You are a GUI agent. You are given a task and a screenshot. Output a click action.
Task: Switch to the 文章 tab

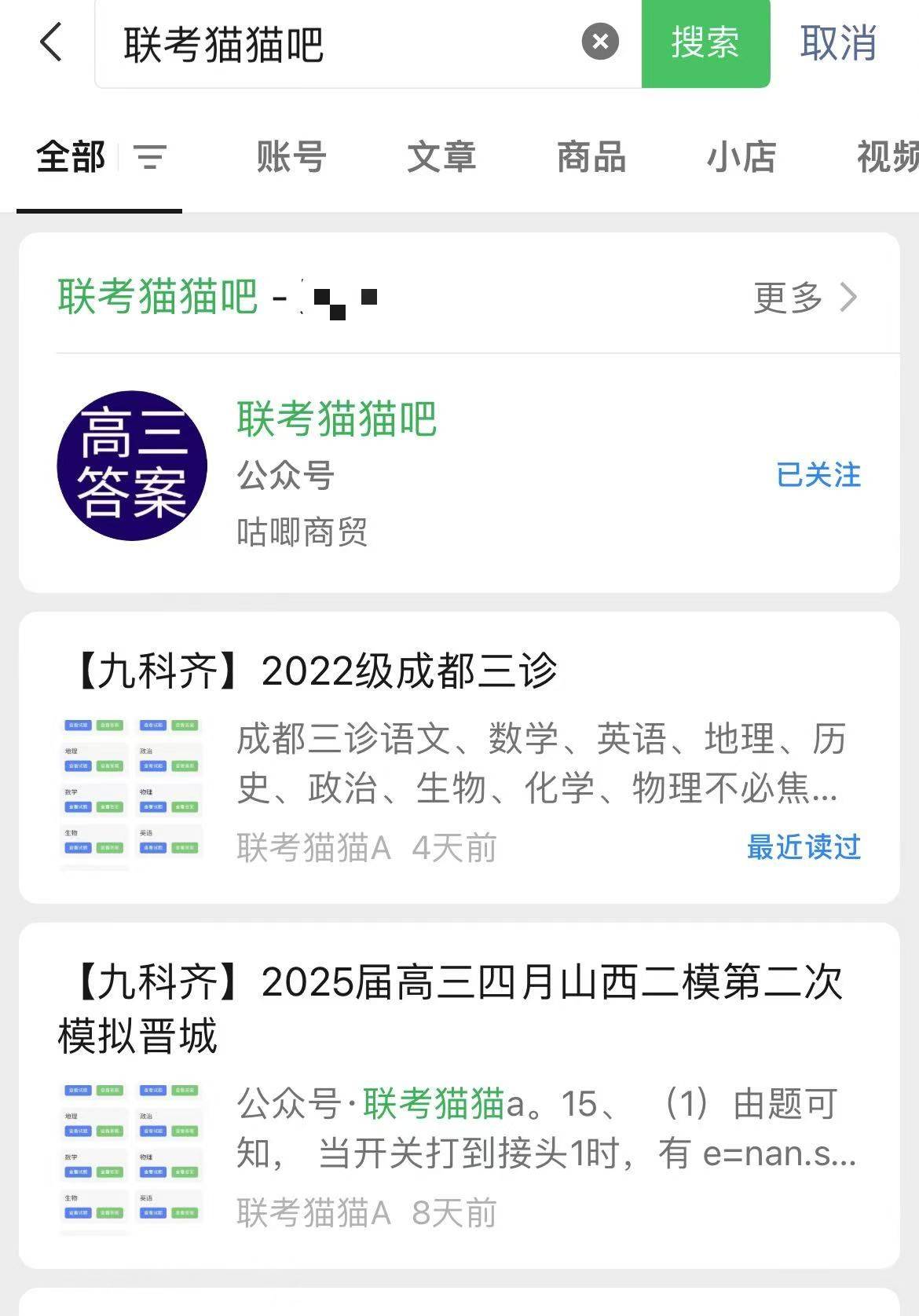[441, 157]
